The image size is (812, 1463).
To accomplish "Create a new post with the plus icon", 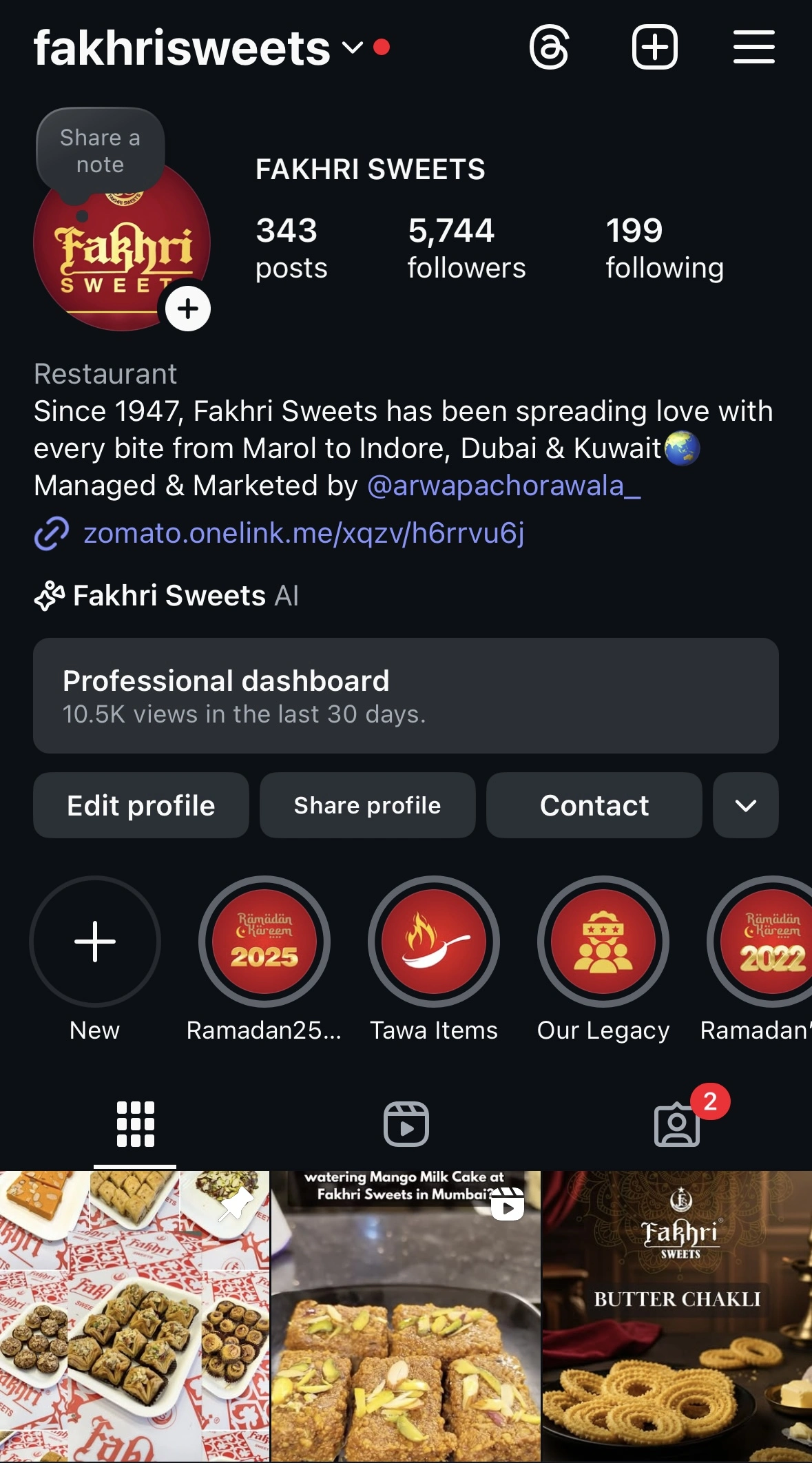I will tap(654, 48).
